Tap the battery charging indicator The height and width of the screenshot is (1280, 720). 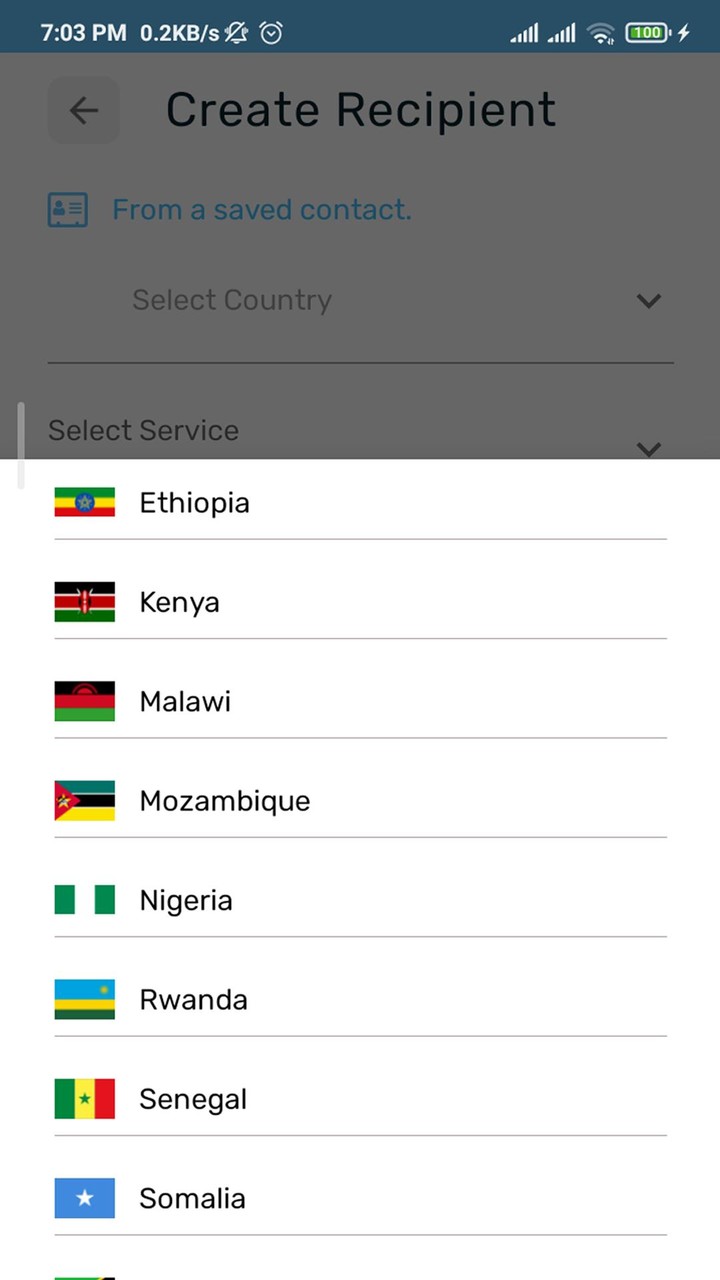(x=647, y=32)
